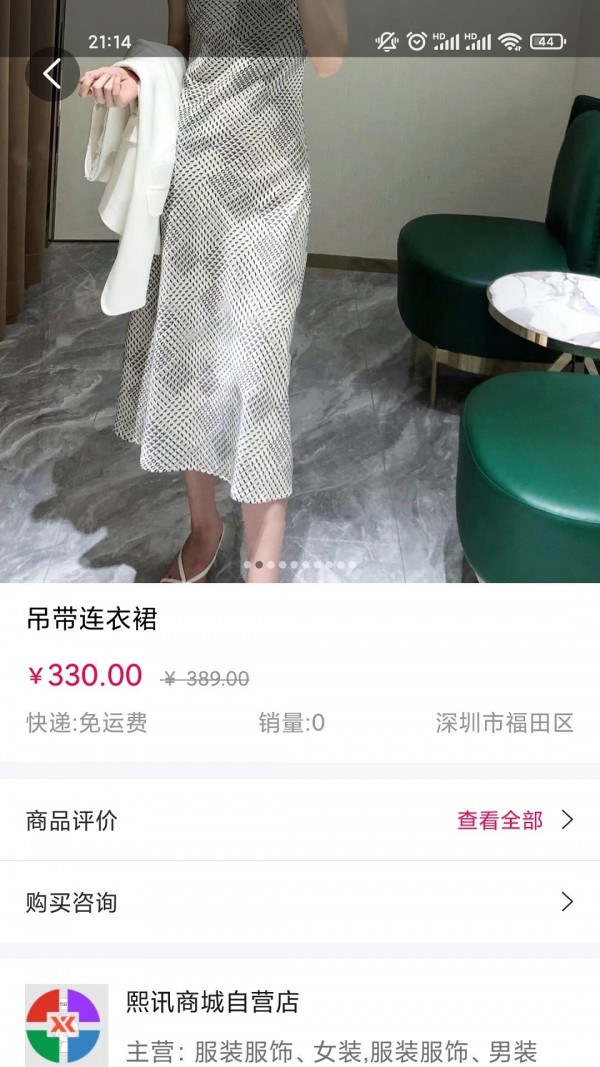Tap 查看全部 to see all reviews

tap(500, 821)
